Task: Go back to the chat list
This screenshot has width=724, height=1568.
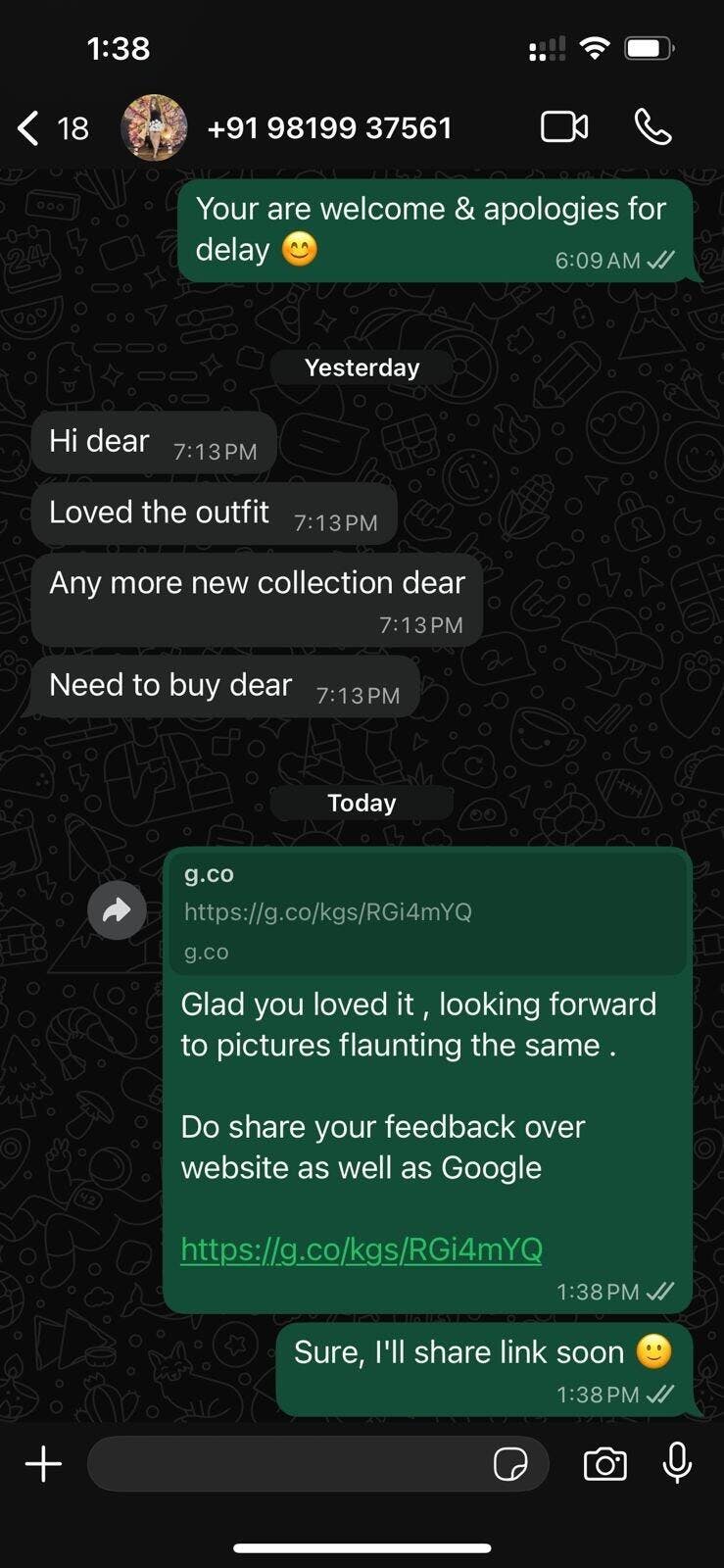Action: [x=29, y=127]
